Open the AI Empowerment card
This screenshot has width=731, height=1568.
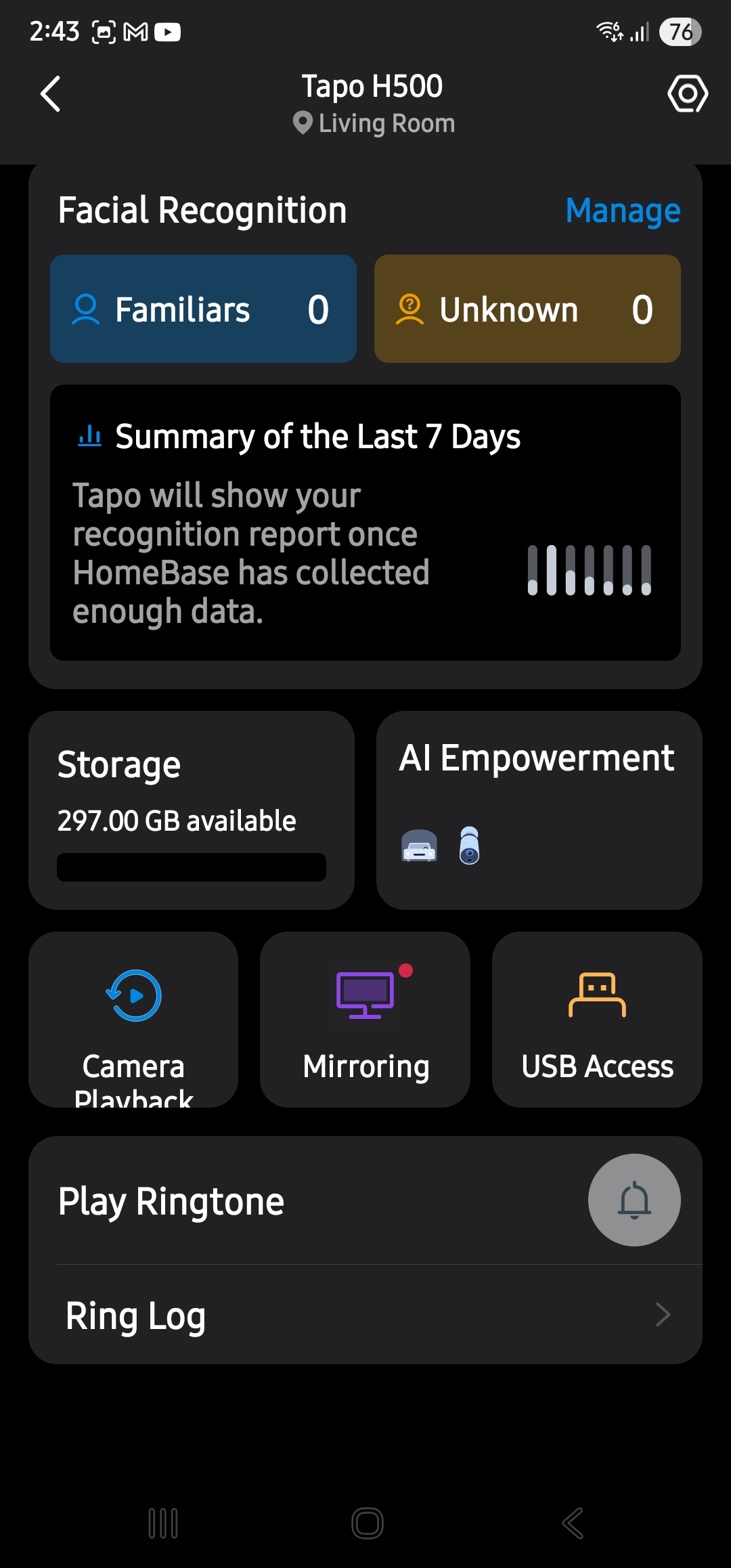[x=539, y=810]
